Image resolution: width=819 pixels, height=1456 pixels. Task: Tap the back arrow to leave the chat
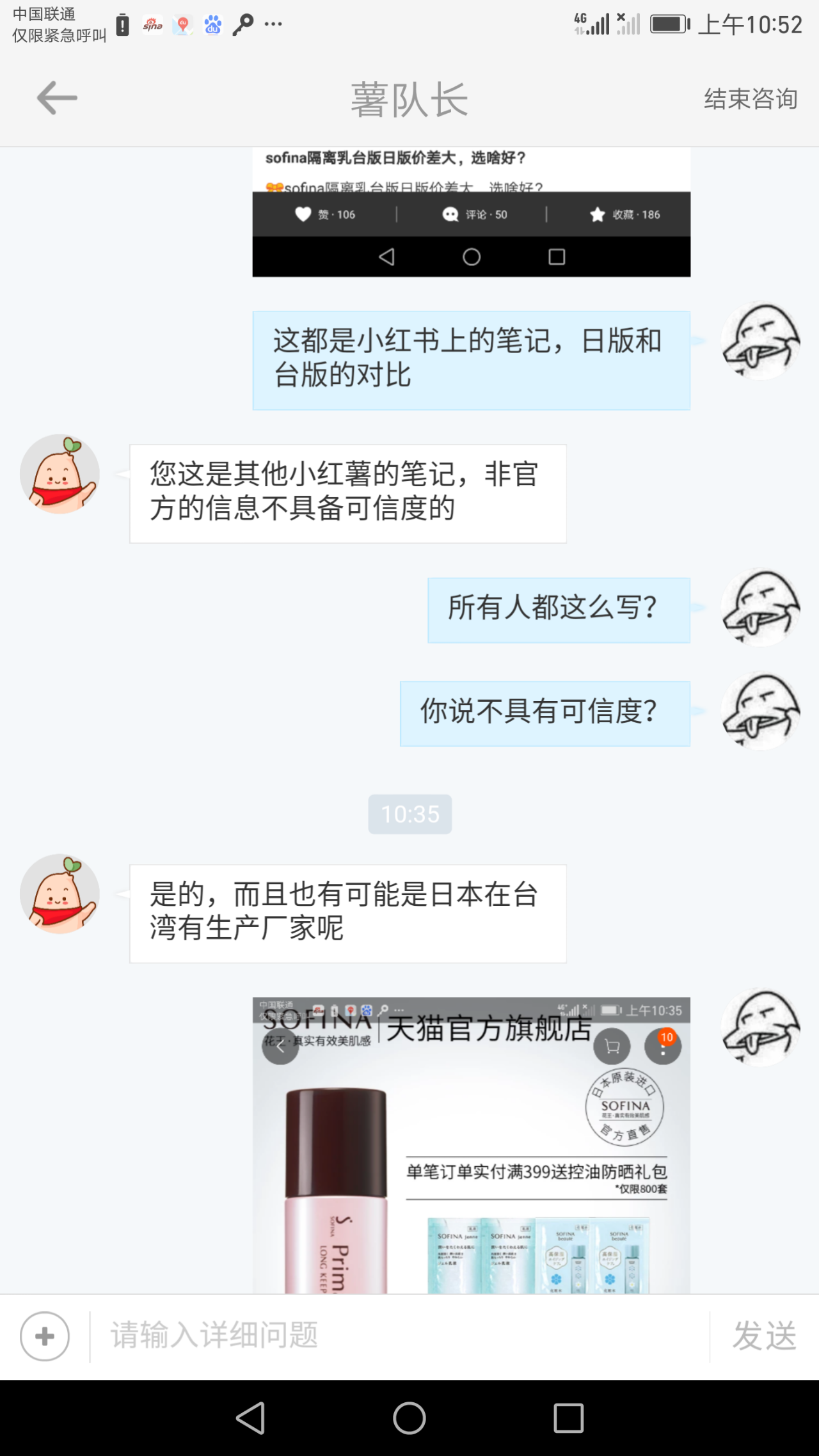[x=56, y=97]
